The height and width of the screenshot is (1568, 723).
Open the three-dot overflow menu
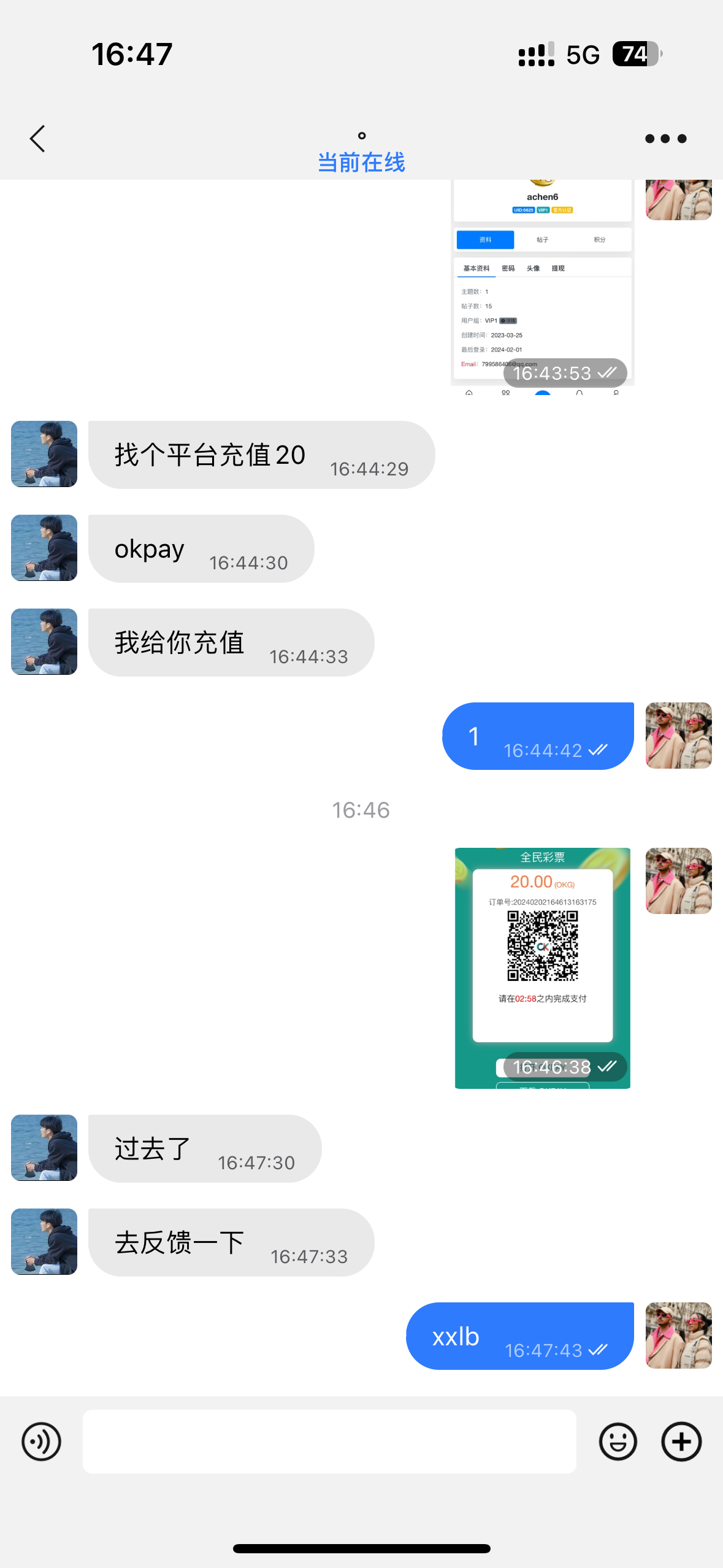(x=665, y=139)
